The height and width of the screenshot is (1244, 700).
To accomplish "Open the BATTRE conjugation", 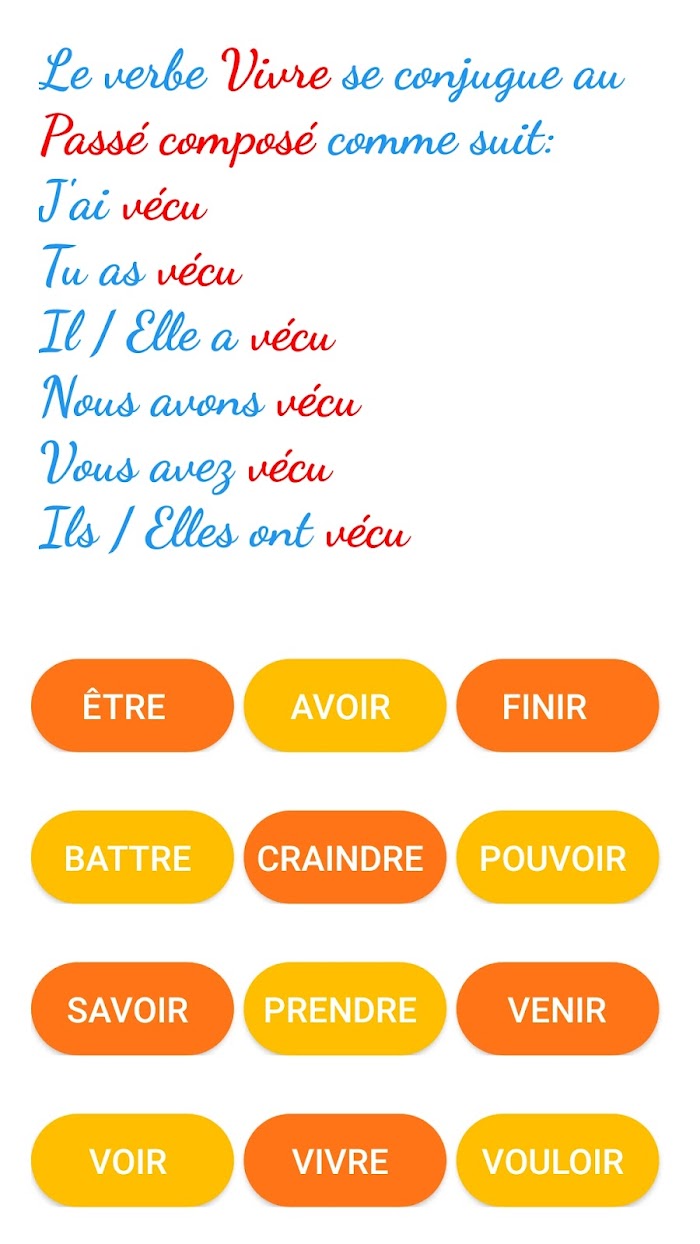I will pos(132,858).
